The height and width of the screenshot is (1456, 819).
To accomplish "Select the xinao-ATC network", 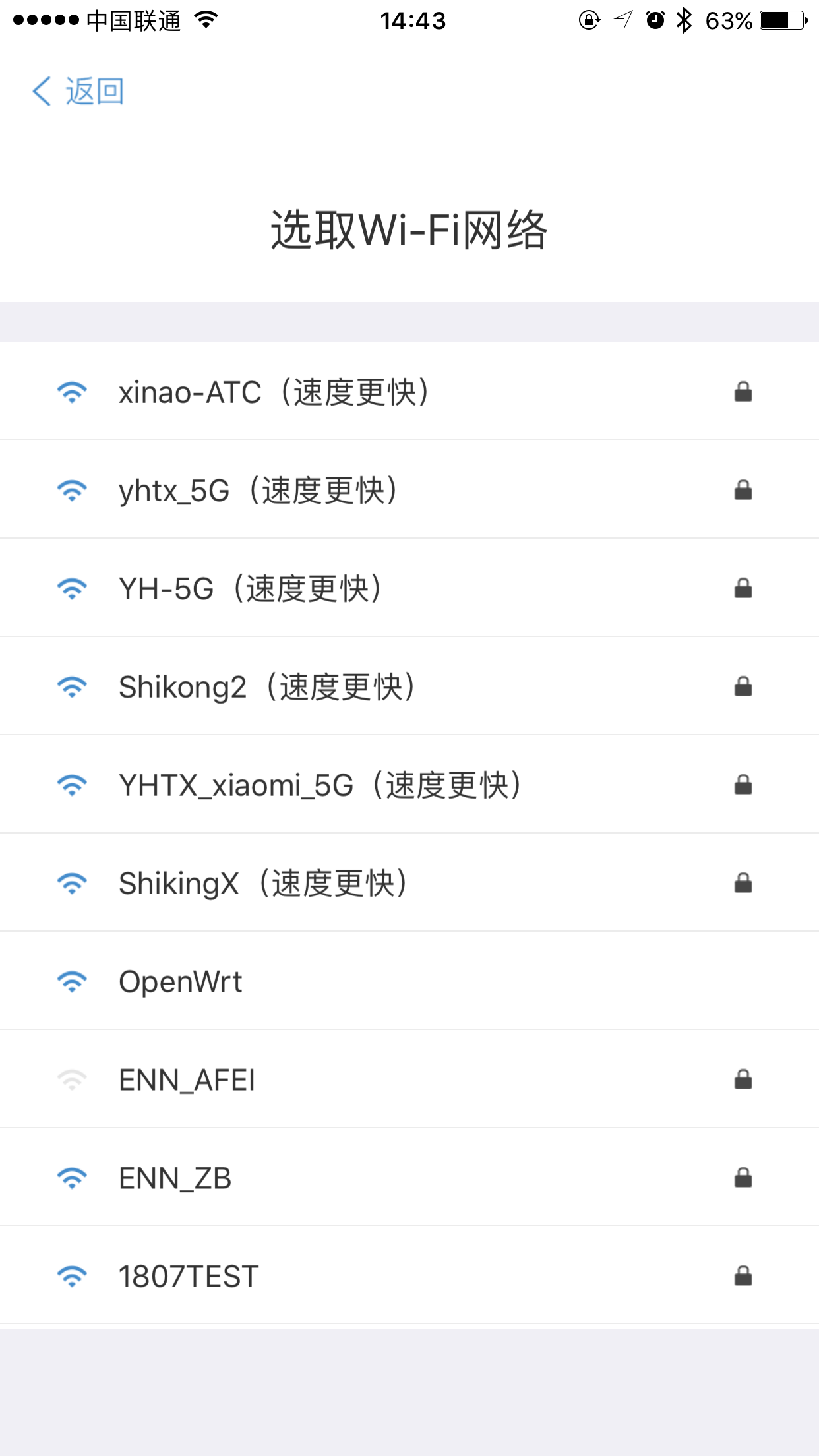I will pyautogui.click(x=409, y=391).
